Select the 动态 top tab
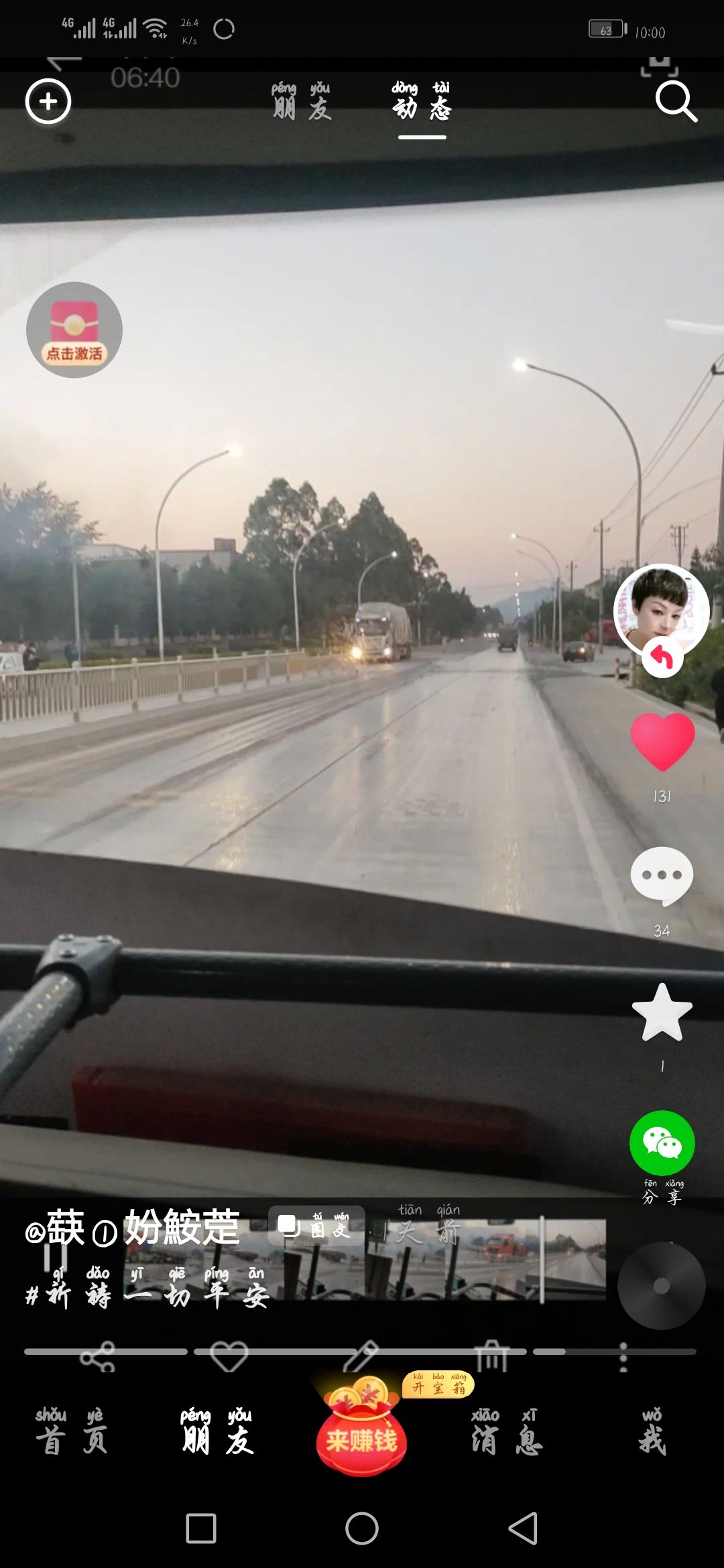Viewport: 724px width, 1568px height. tap(422, 103)
